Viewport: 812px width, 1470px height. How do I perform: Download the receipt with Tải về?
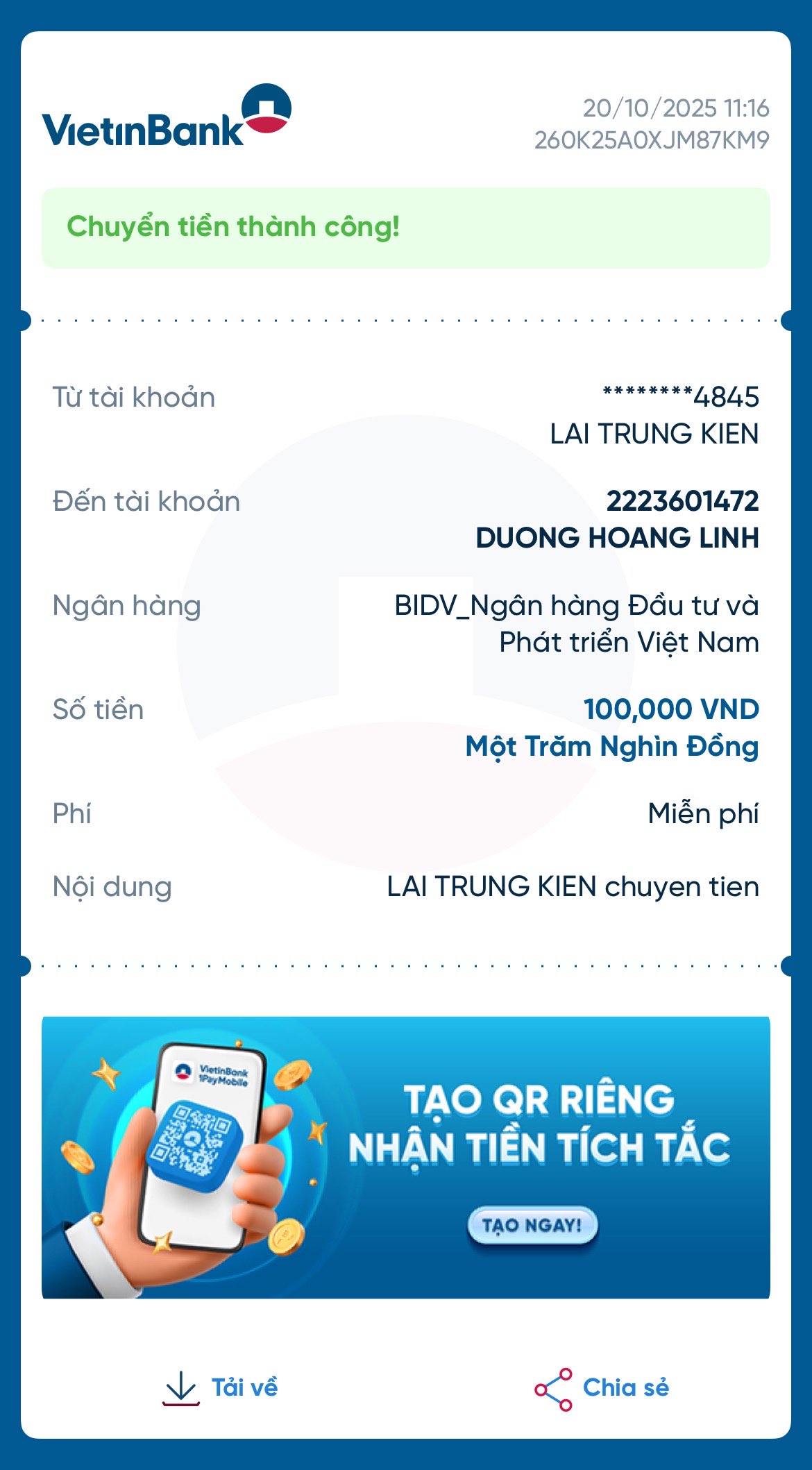221,1387
